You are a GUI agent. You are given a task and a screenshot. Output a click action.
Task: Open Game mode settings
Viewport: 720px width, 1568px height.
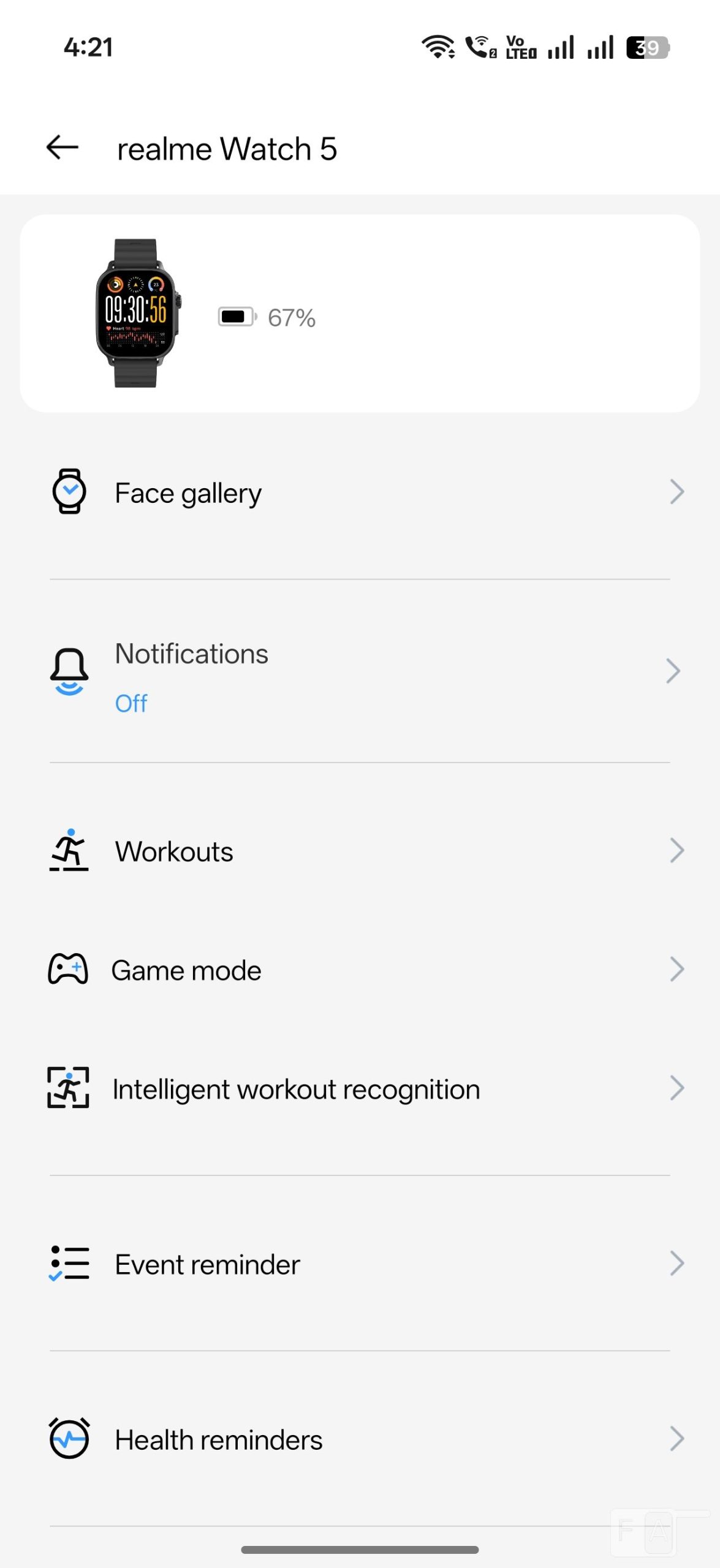tap(359, 970)
